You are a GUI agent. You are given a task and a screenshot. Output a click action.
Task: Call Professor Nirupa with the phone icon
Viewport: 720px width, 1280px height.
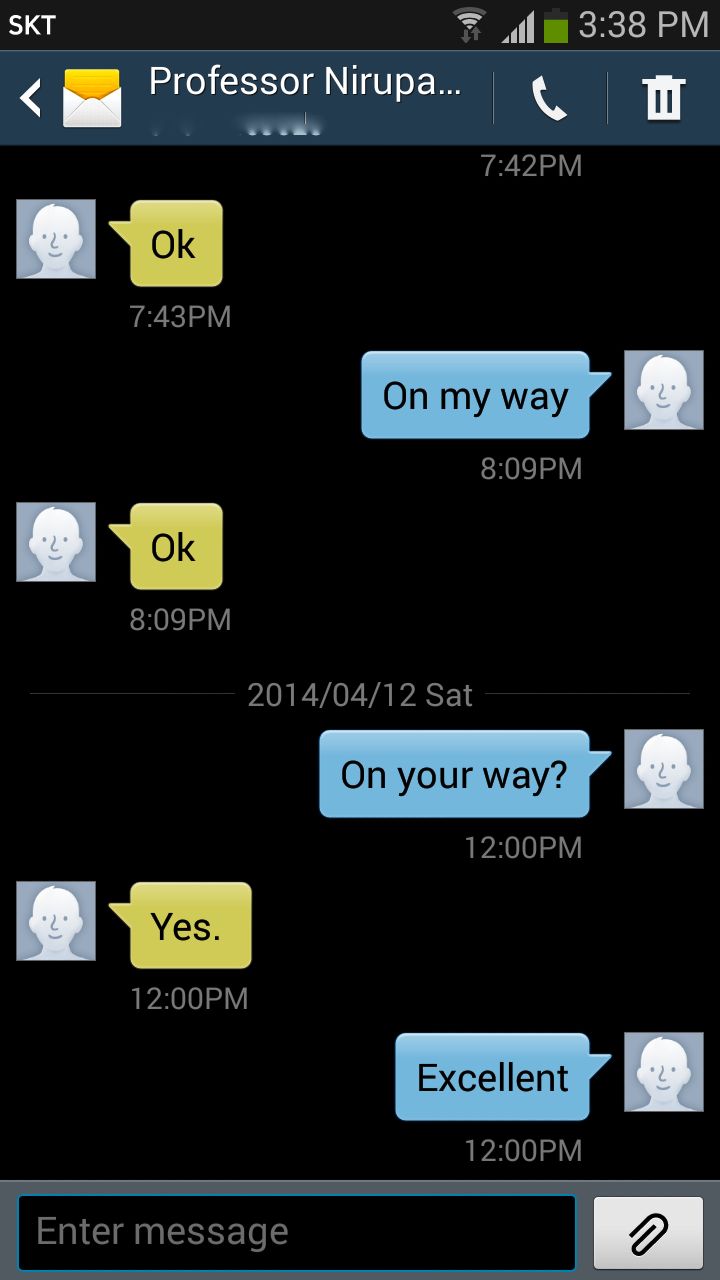(549, 99)
